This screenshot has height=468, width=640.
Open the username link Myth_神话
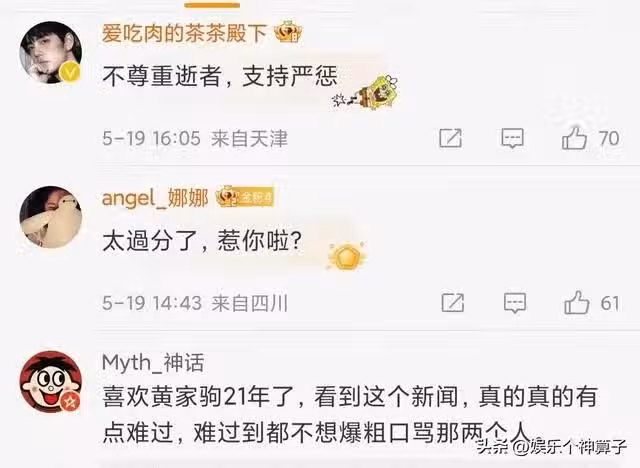152,362
